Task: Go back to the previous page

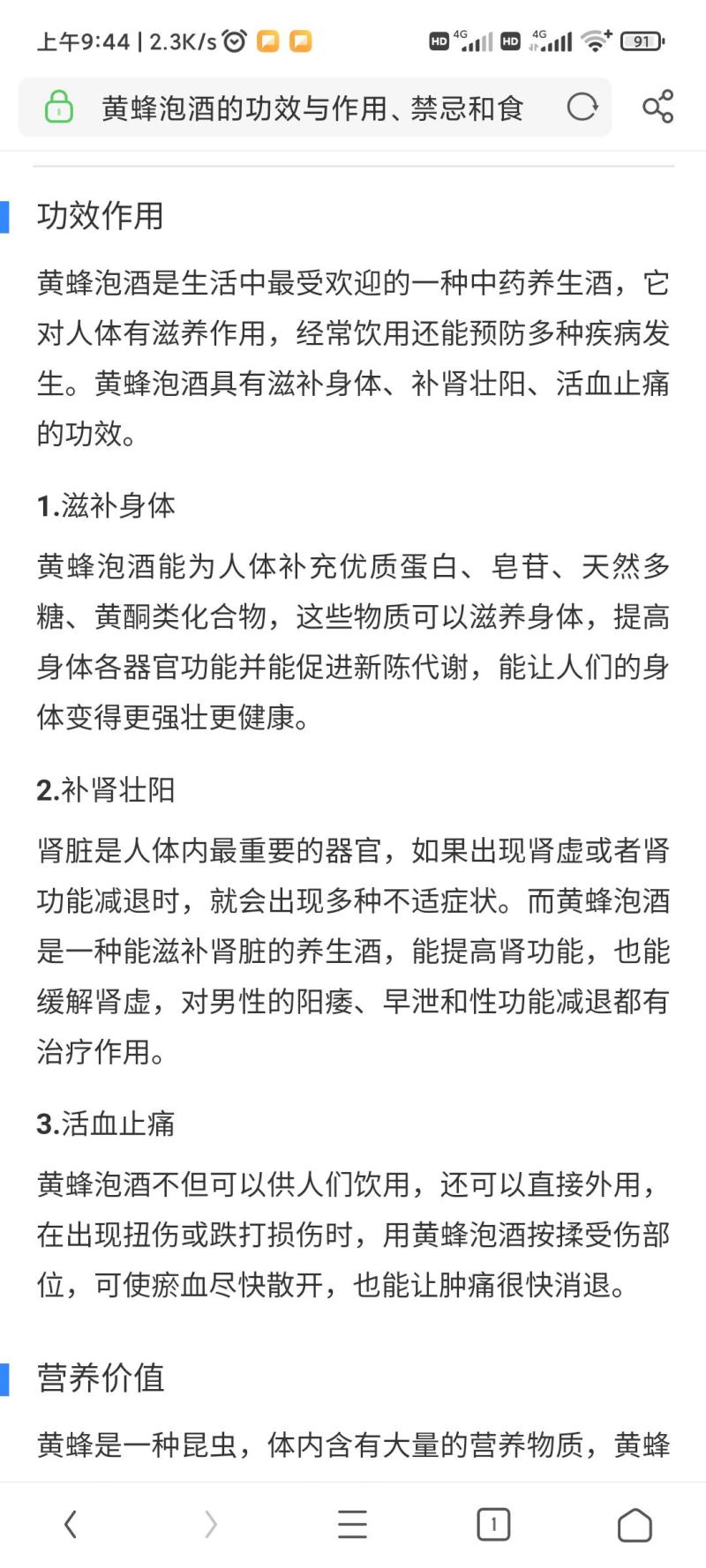Action: pos(71,1524)
